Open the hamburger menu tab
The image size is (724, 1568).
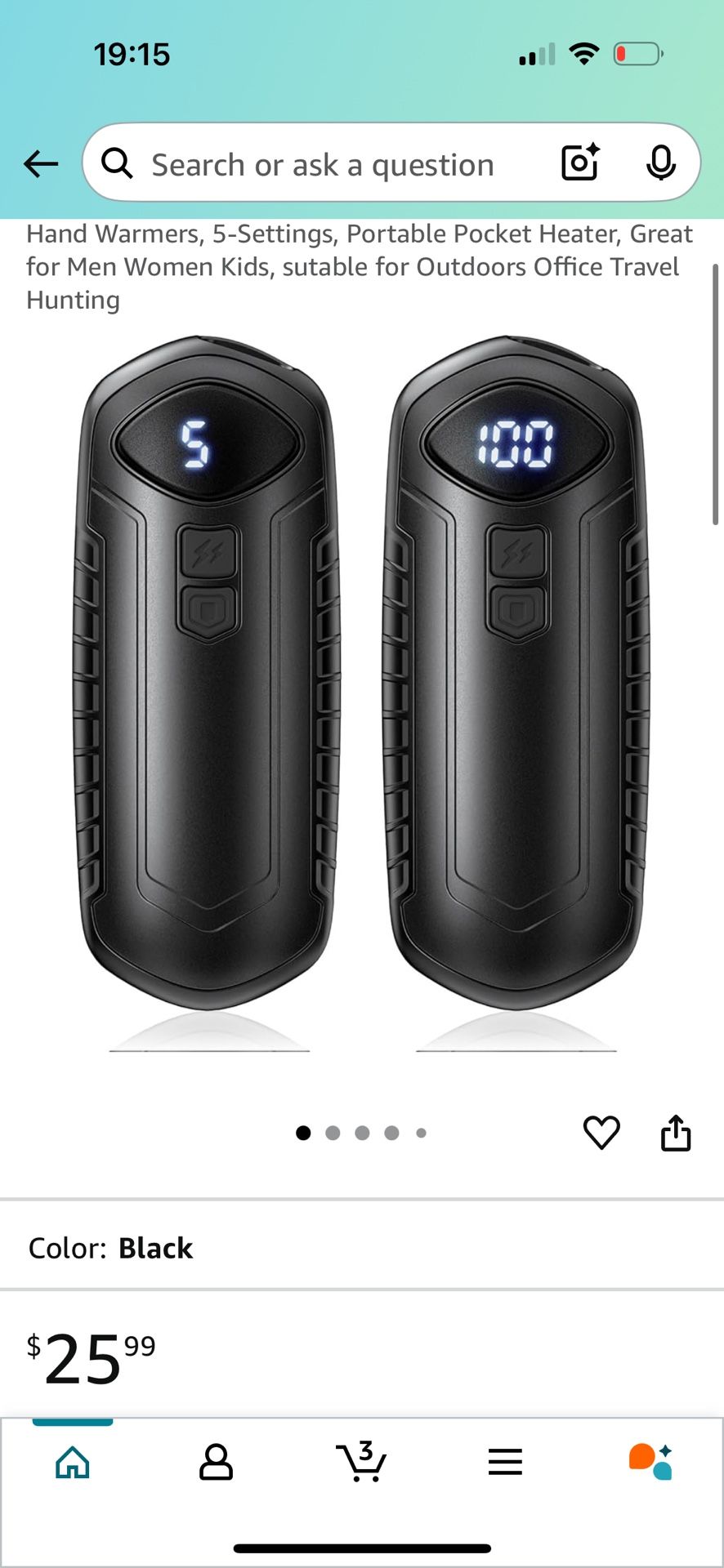point(505,1462)
